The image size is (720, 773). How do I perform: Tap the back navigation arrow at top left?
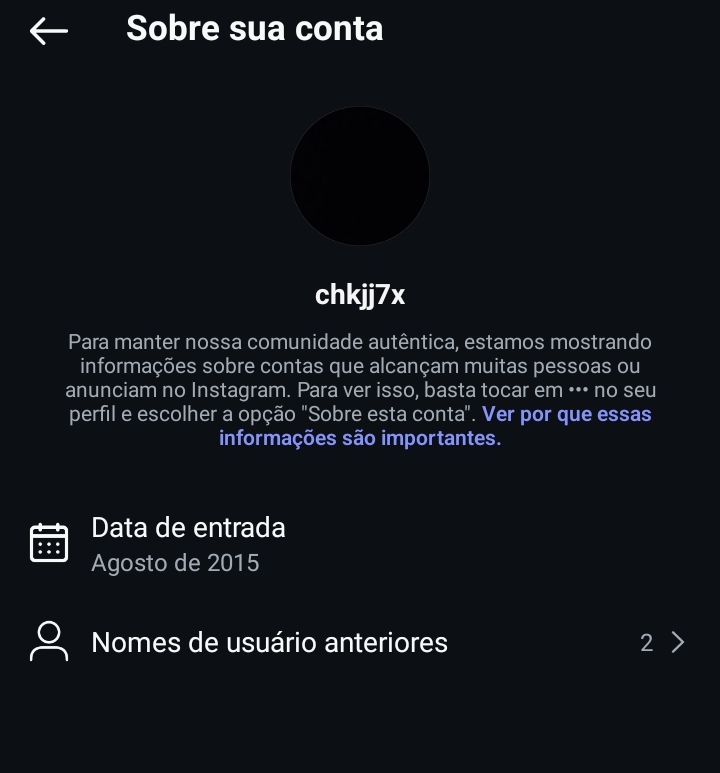point(47,30)
